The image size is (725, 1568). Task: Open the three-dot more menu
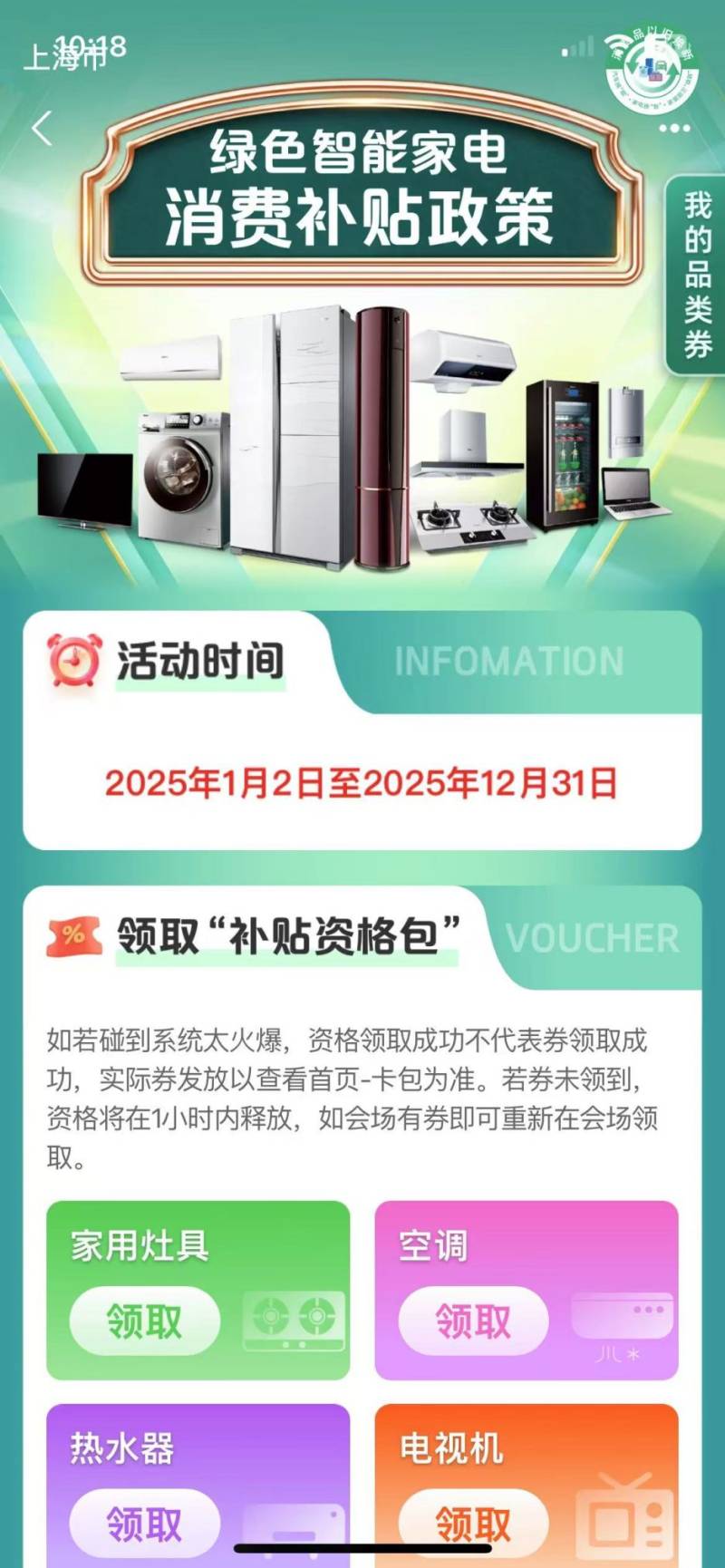674,129
